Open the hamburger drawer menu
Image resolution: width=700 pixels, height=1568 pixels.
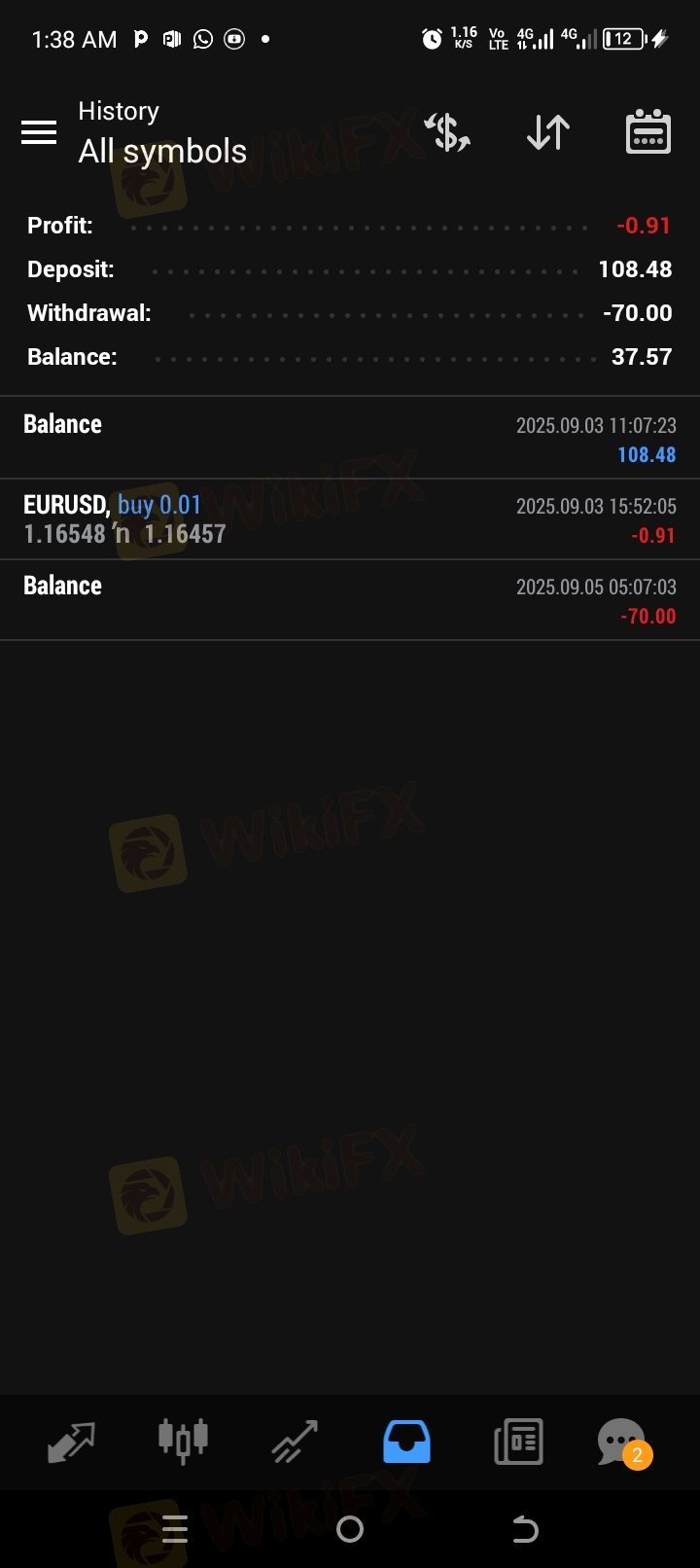(39, 132)
